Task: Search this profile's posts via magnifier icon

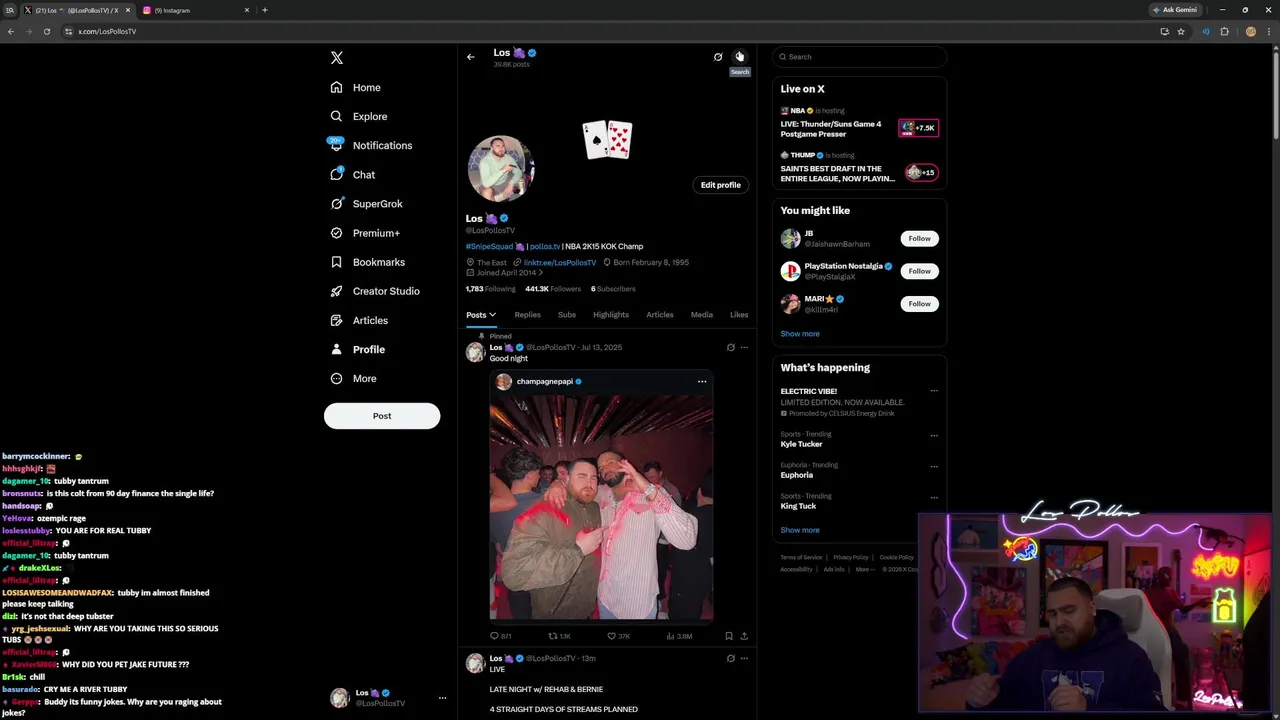Action: [x=739, y=57]
